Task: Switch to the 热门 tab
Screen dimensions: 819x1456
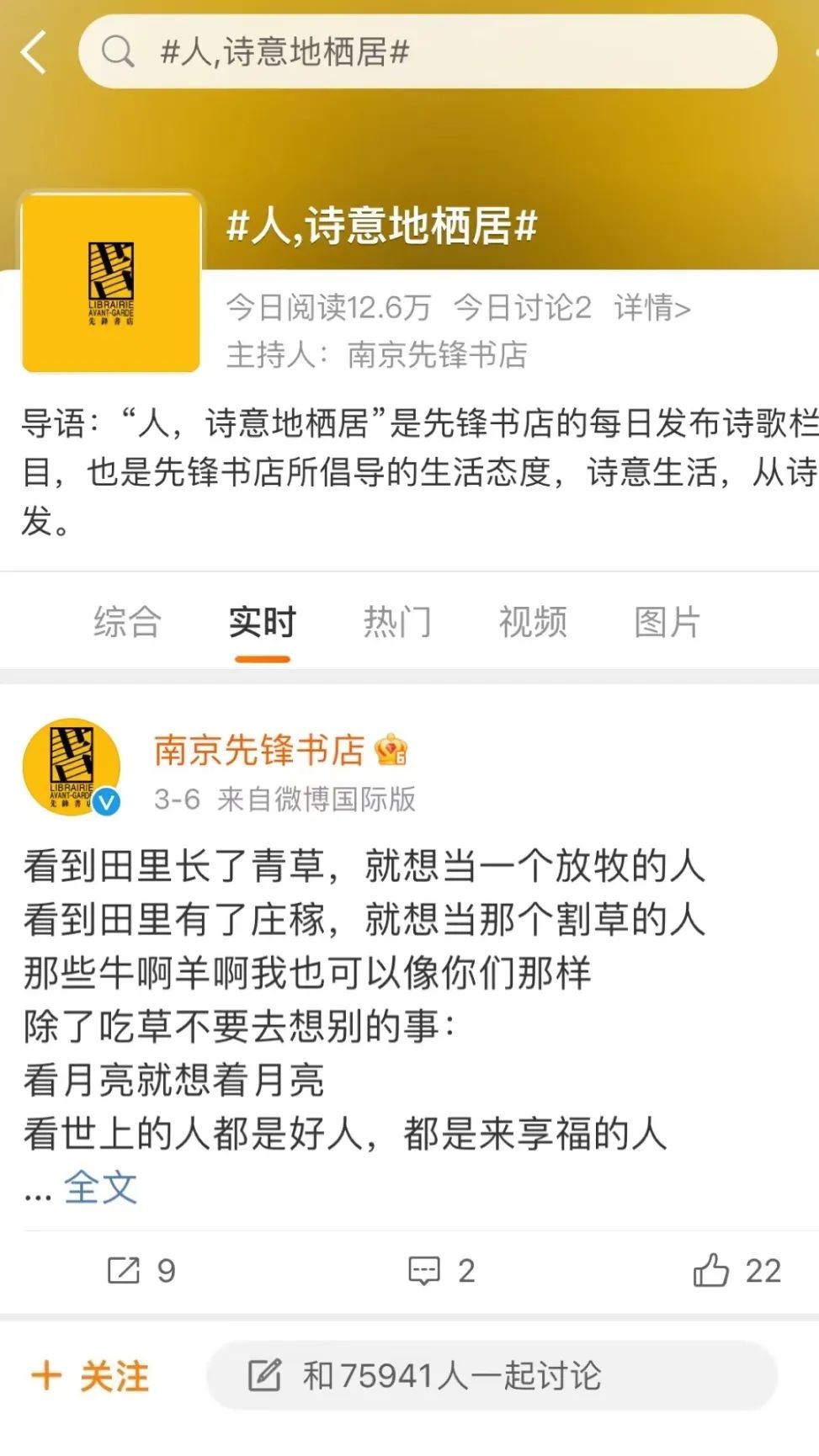Action: click(396, 622)
